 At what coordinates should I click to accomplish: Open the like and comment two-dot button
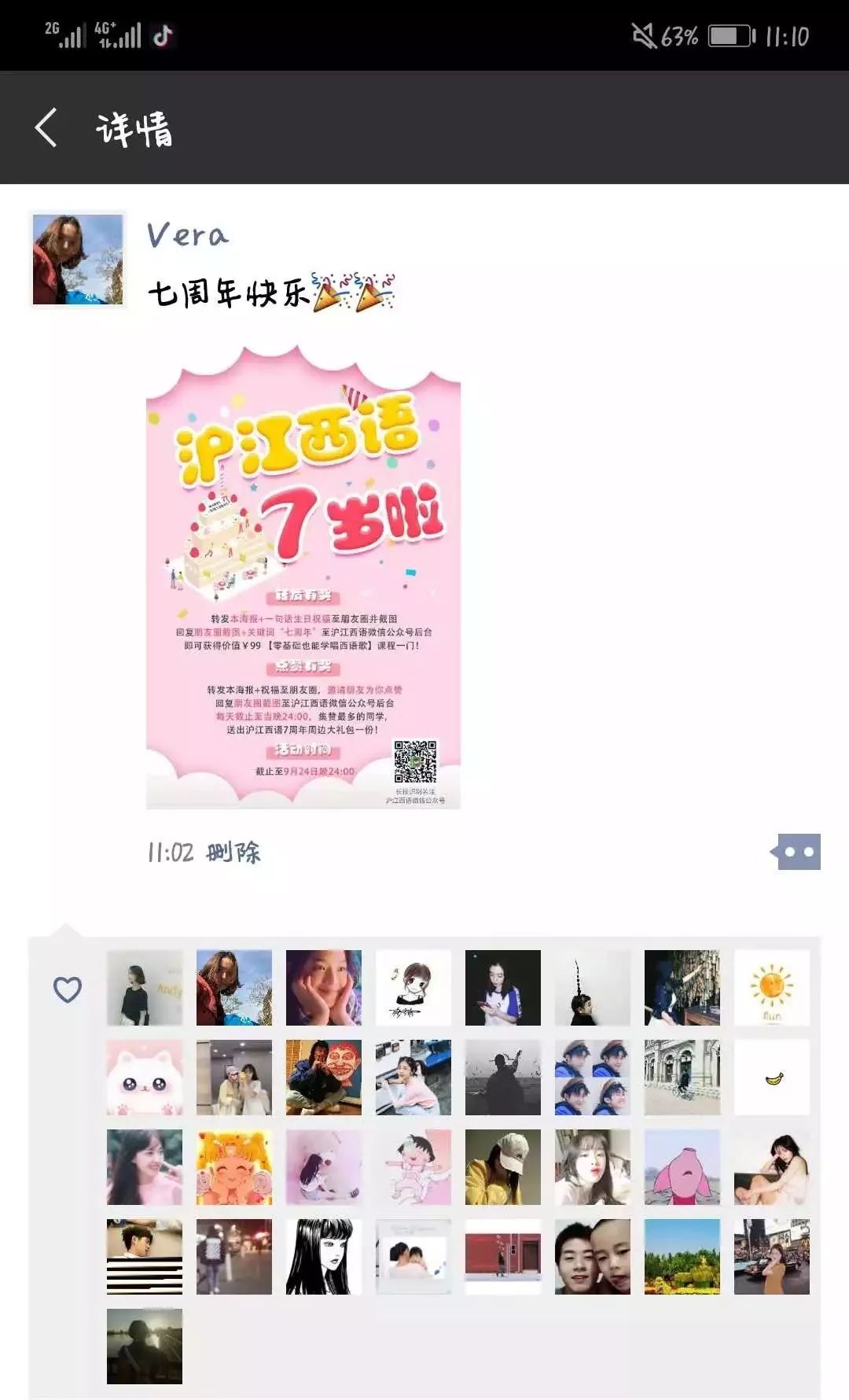tap(797, 852)
